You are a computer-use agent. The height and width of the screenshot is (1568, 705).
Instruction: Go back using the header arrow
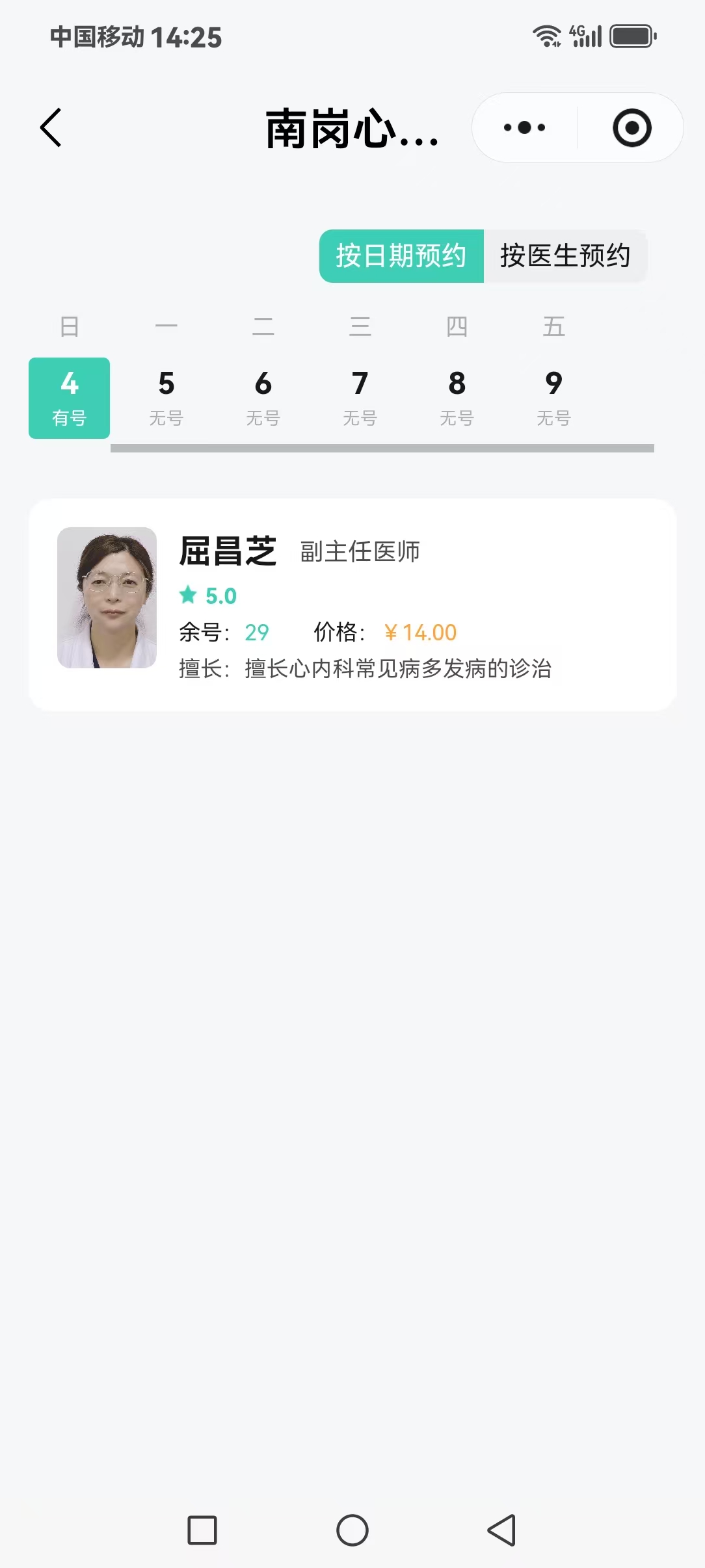tap(51, 127)
